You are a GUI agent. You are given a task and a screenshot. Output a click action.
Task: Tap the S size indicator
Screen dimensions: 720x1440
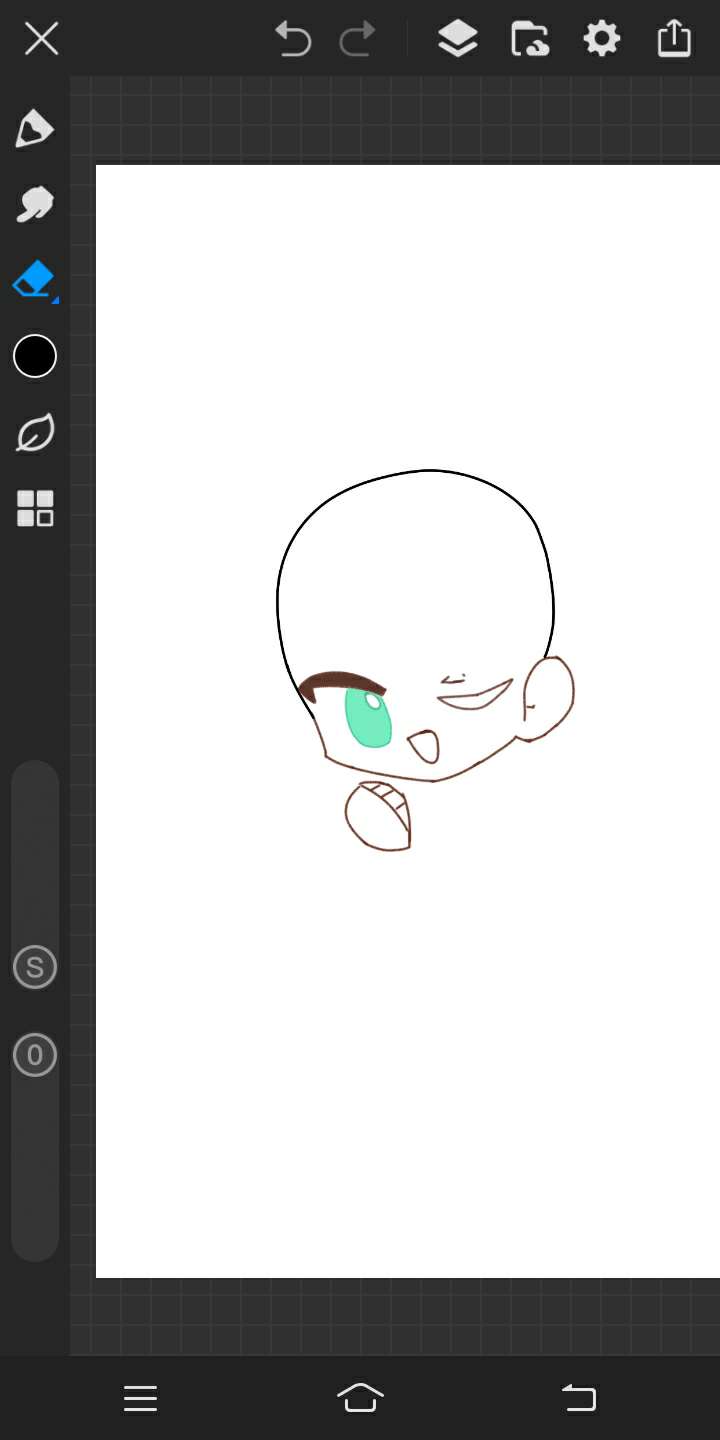click(35, 967)
